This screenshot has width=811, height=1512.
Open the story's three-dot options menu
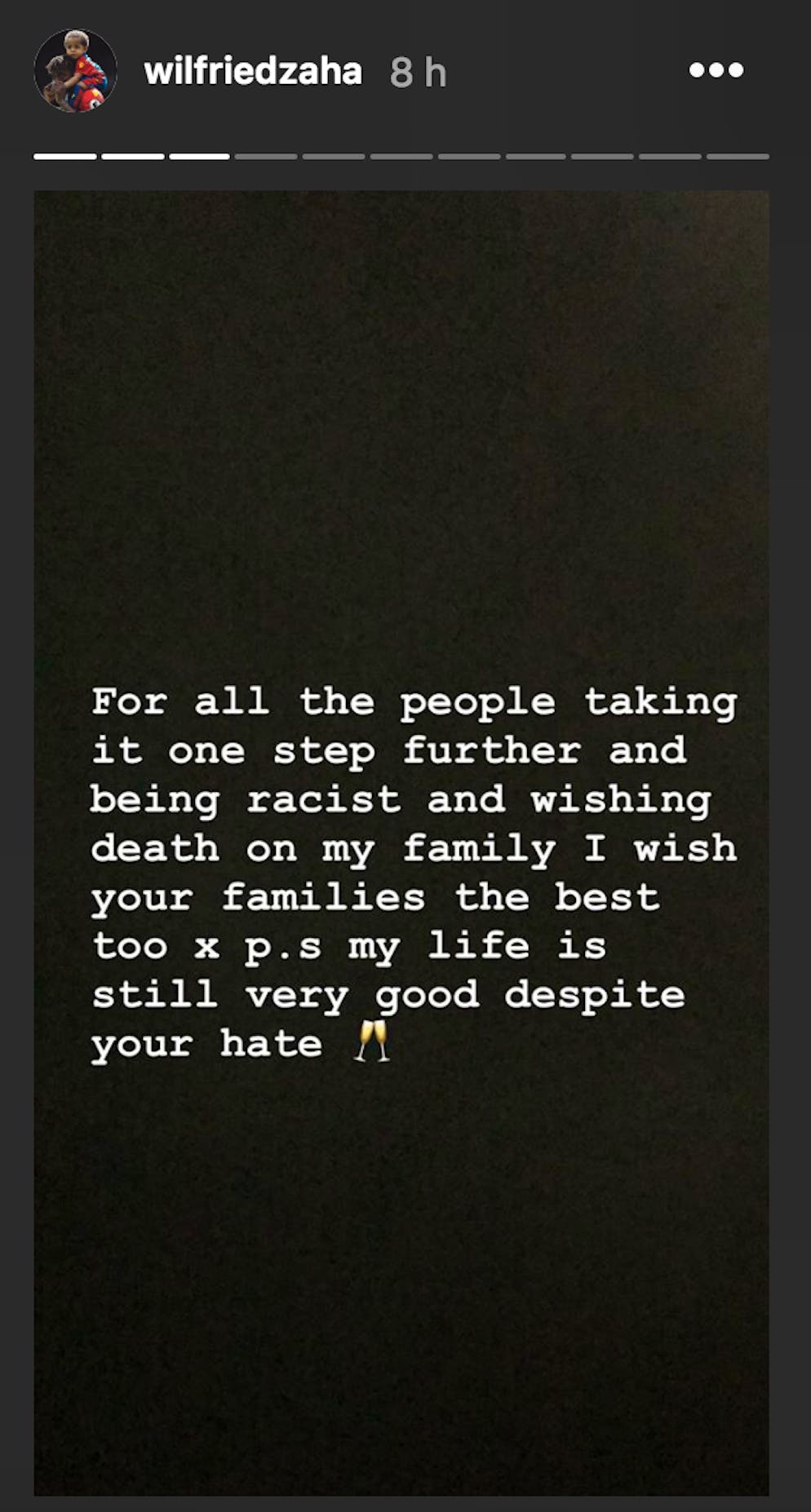716,70
